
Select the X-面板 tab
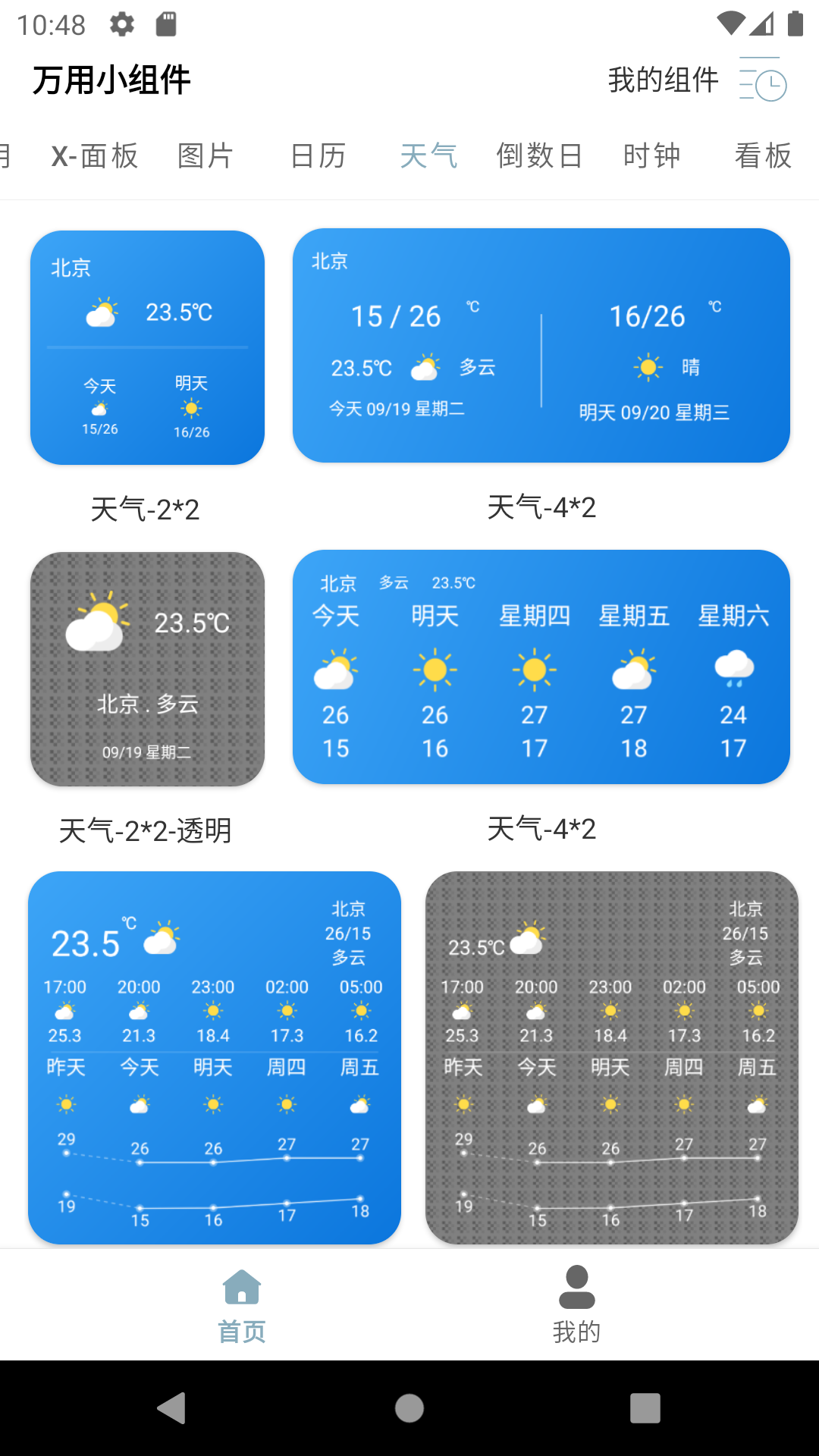click(94, 155)
